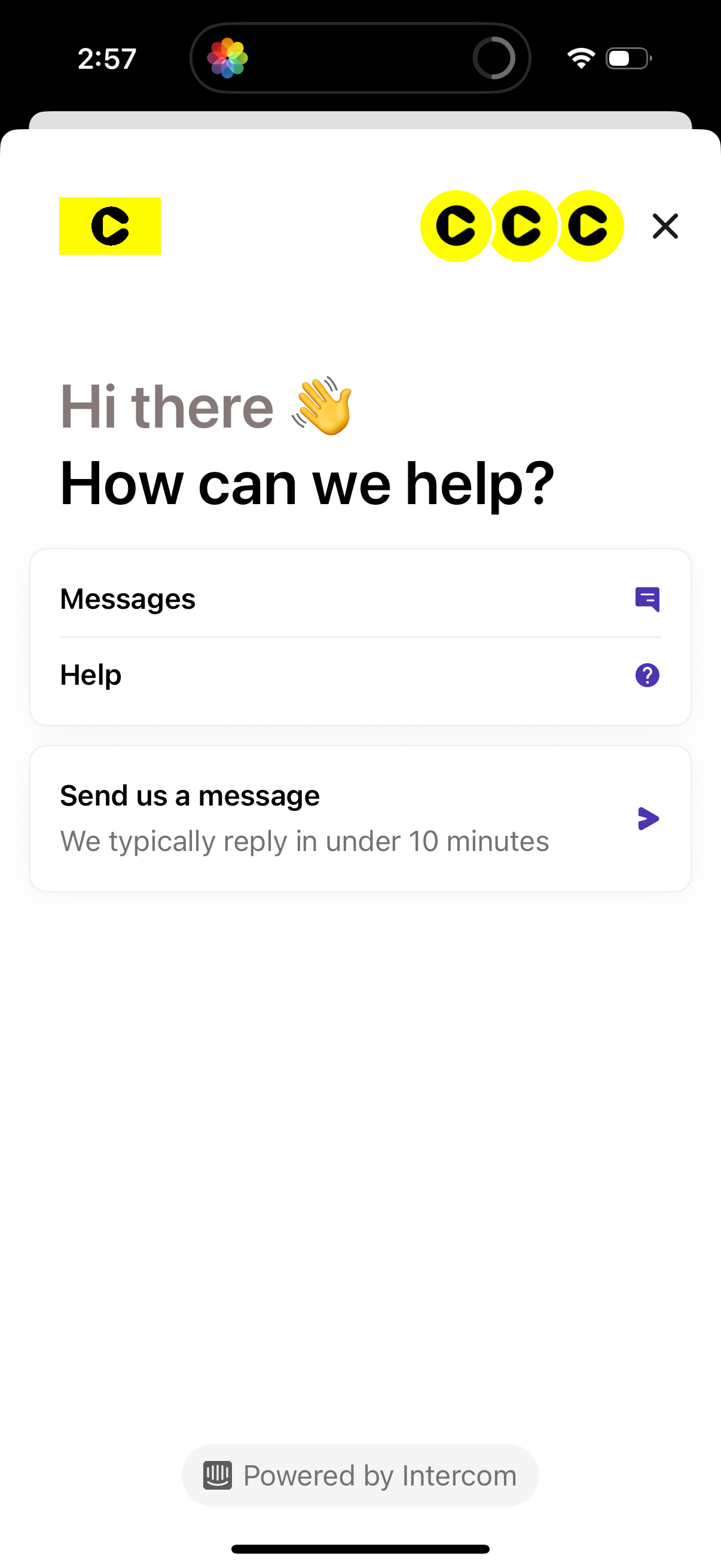Click the yellow C logo in top left
The width and height of the screenshot is (721, 1568).
point(109,226)
